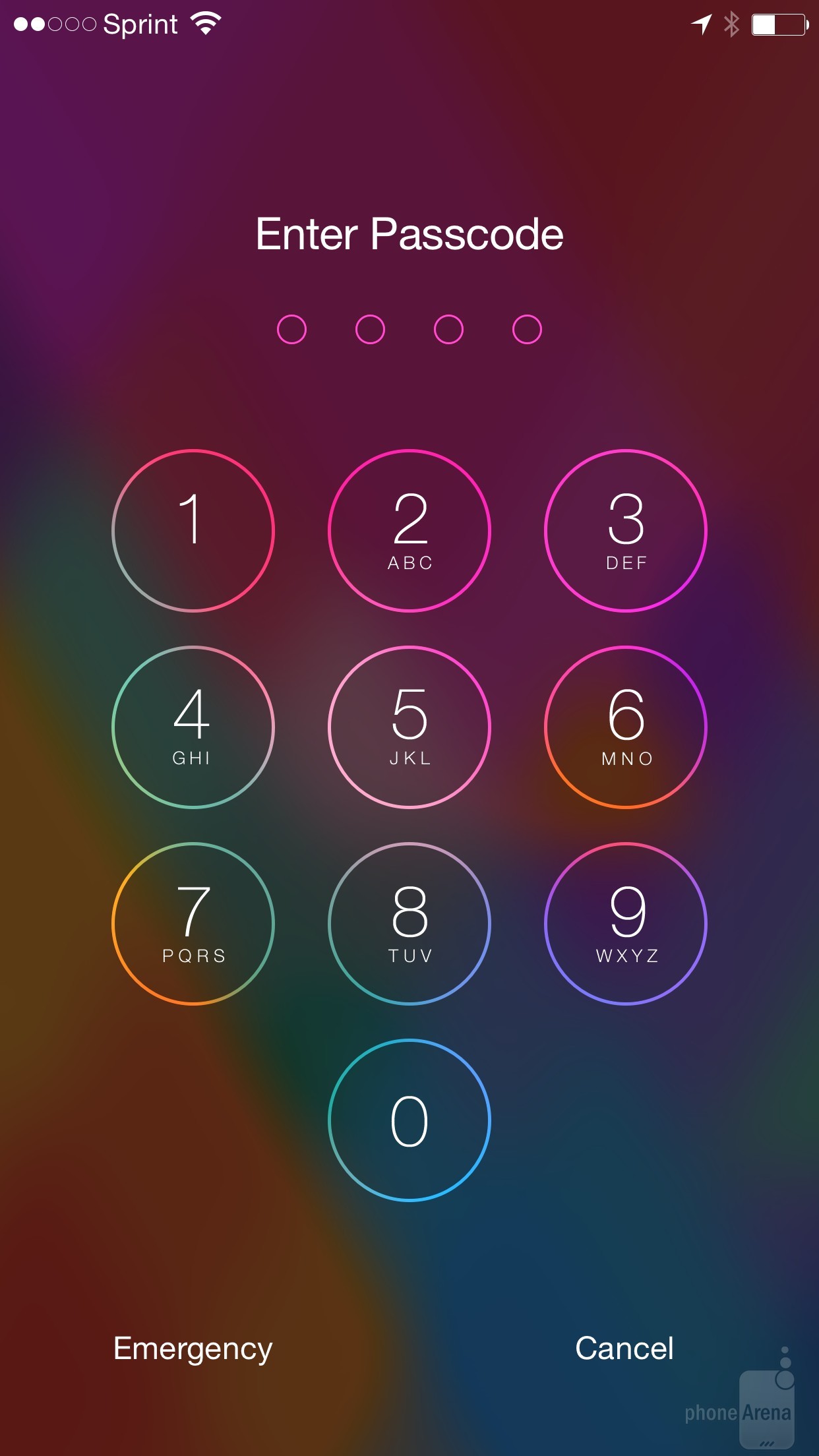Open the Emergency call screen

pyautogui.click(x=193, y=1349)
